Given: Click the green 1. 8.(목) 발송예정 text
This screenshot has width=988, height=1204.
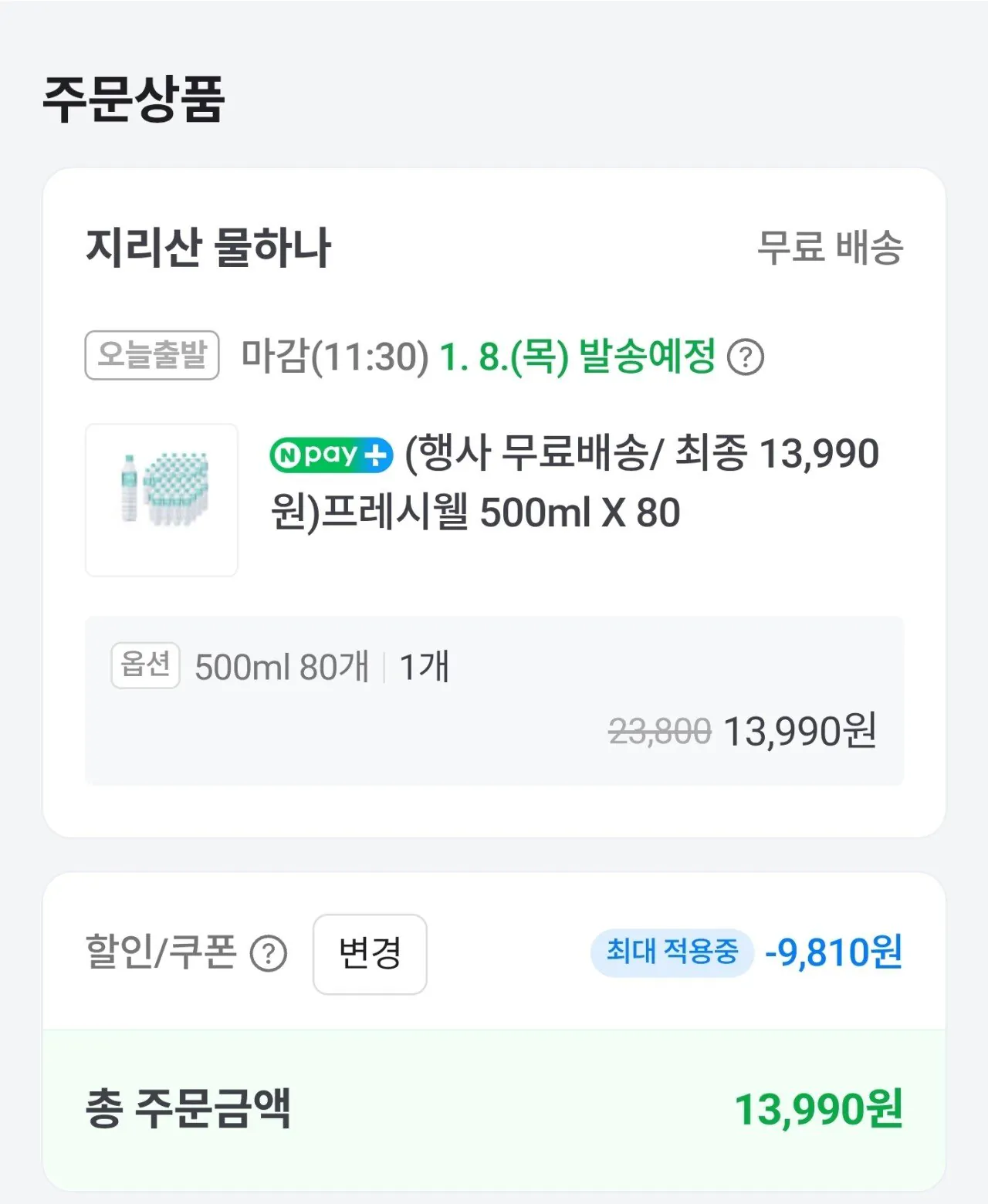Looking at the screenshot, I should tap(578, 357).
